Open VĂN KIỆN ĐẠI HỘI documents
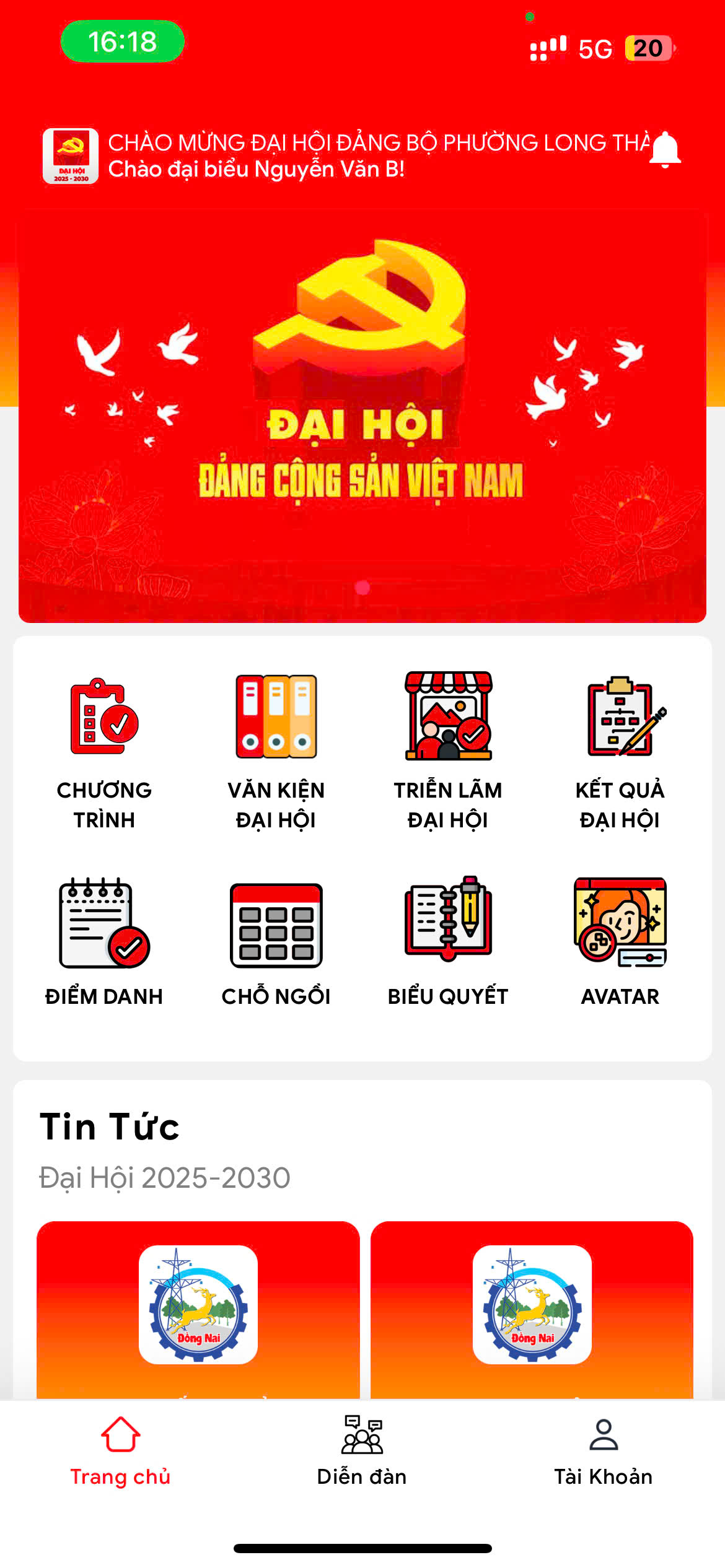725x1568 pixels. (x=276, y=751)
